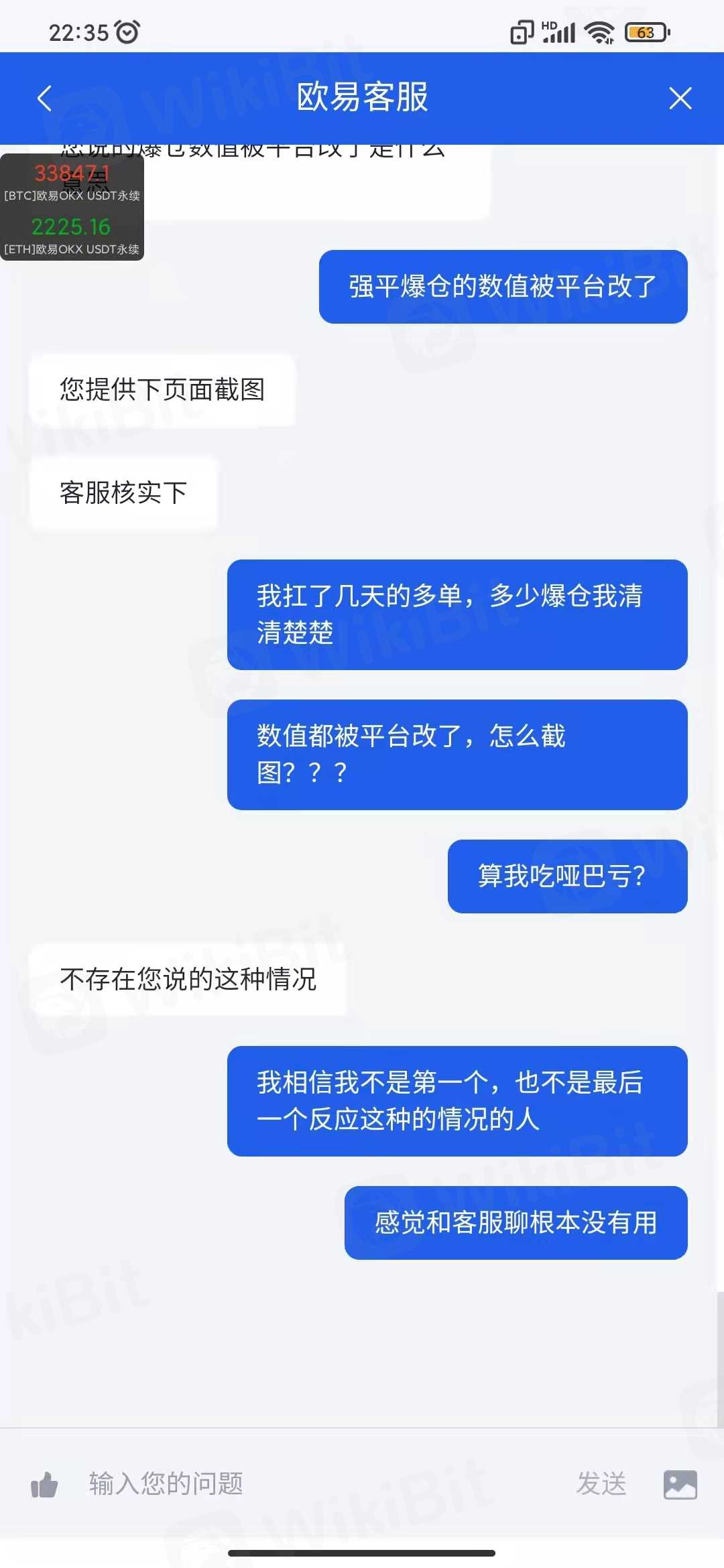Tap the 发送 send button
The image size is (724, 1568).
(x=601, y=1484)
